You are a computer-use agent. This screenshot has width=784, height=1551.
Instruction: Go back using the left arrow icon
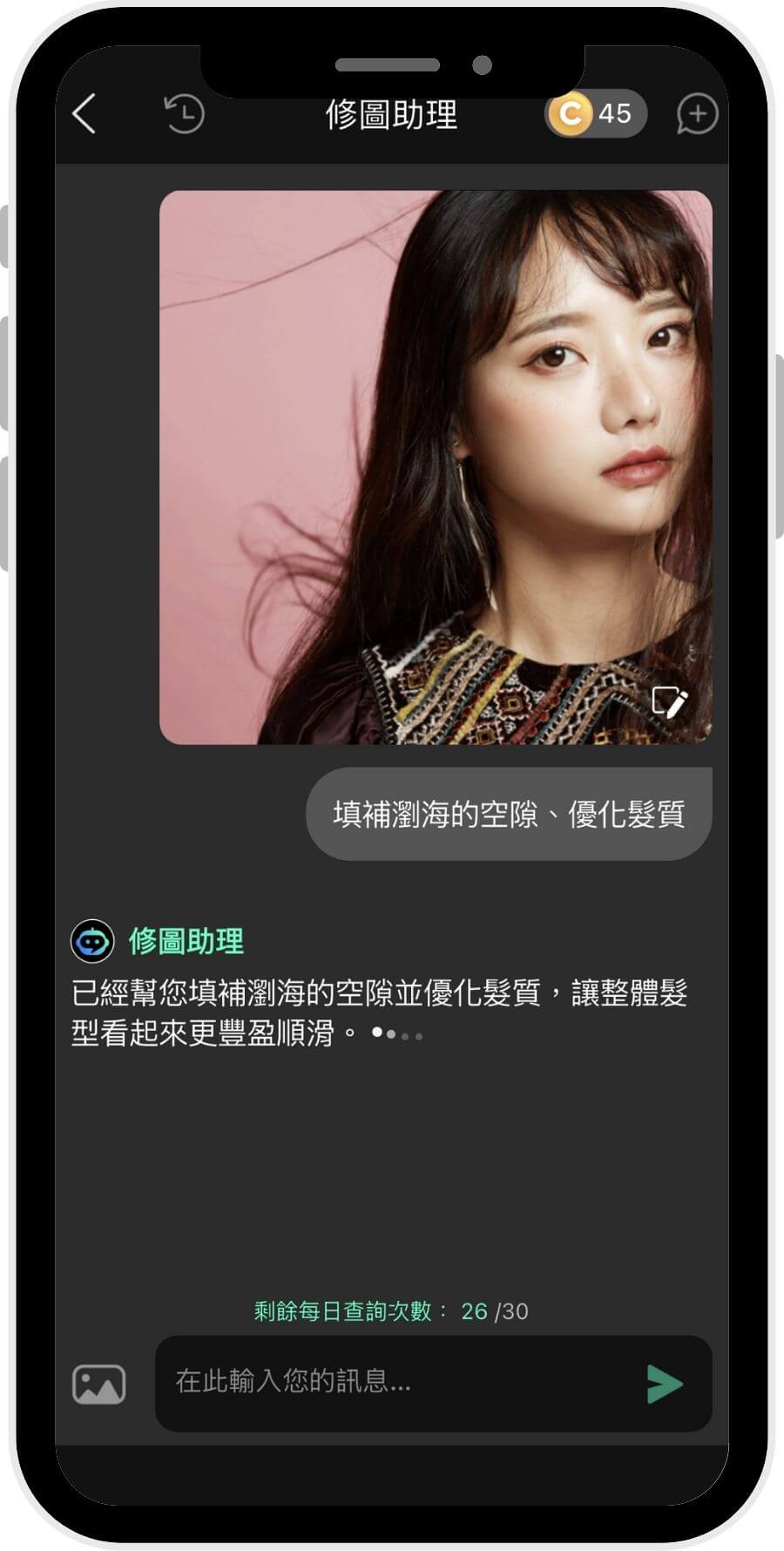[x=84, y=114]
